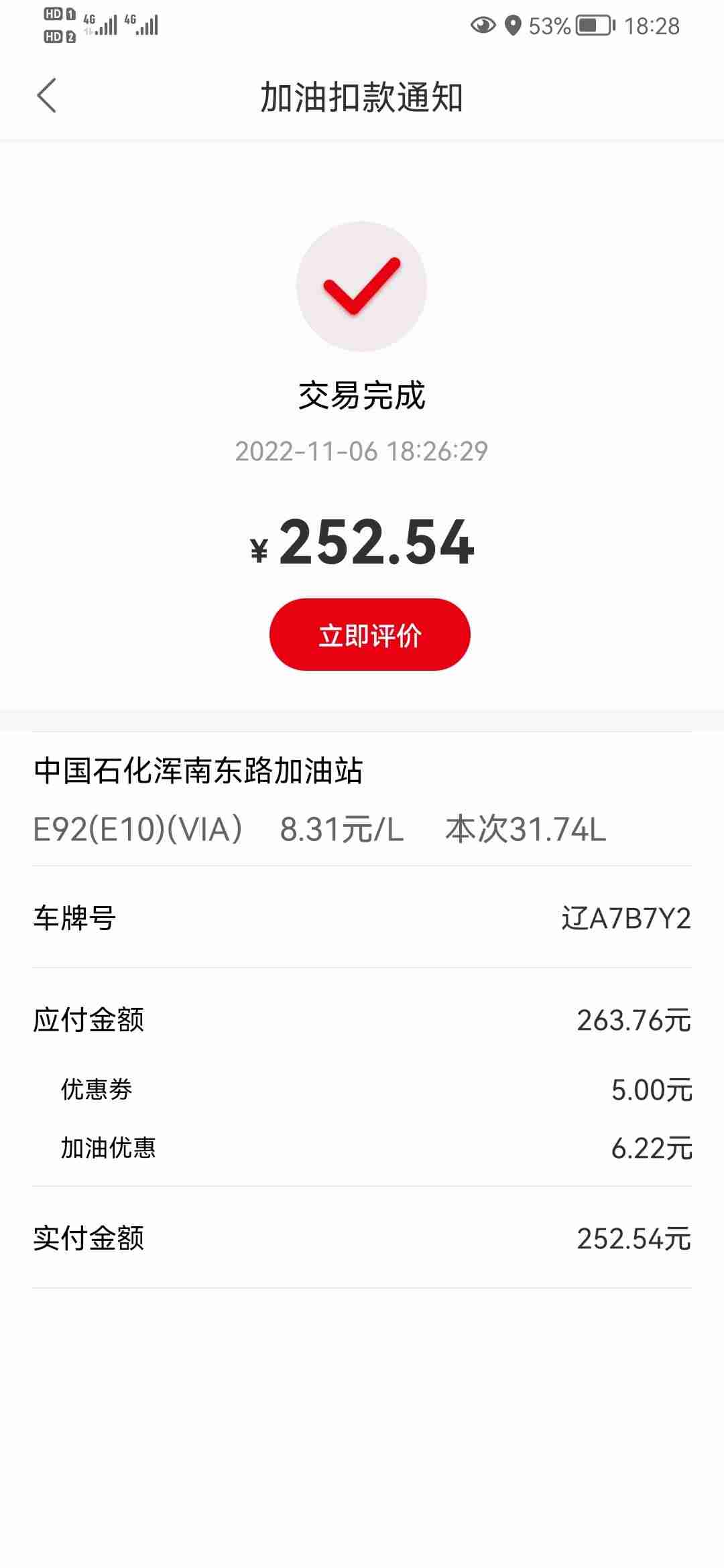Tap the 立即评价 review button
Image resolution: width=724 pixels, height=1568 pixels.
coord(369,635)
